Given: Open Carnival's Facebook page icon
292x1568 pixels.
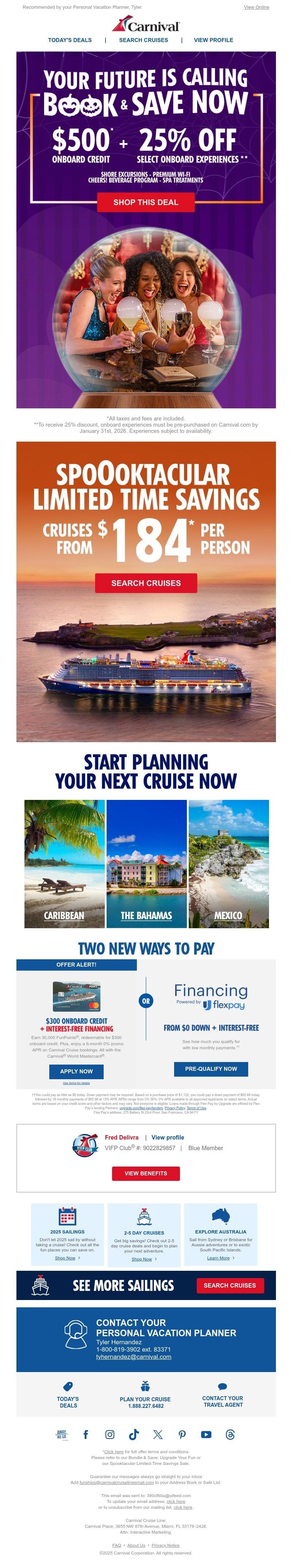Looking at the screenshot, I should [x=86, y=1435].
